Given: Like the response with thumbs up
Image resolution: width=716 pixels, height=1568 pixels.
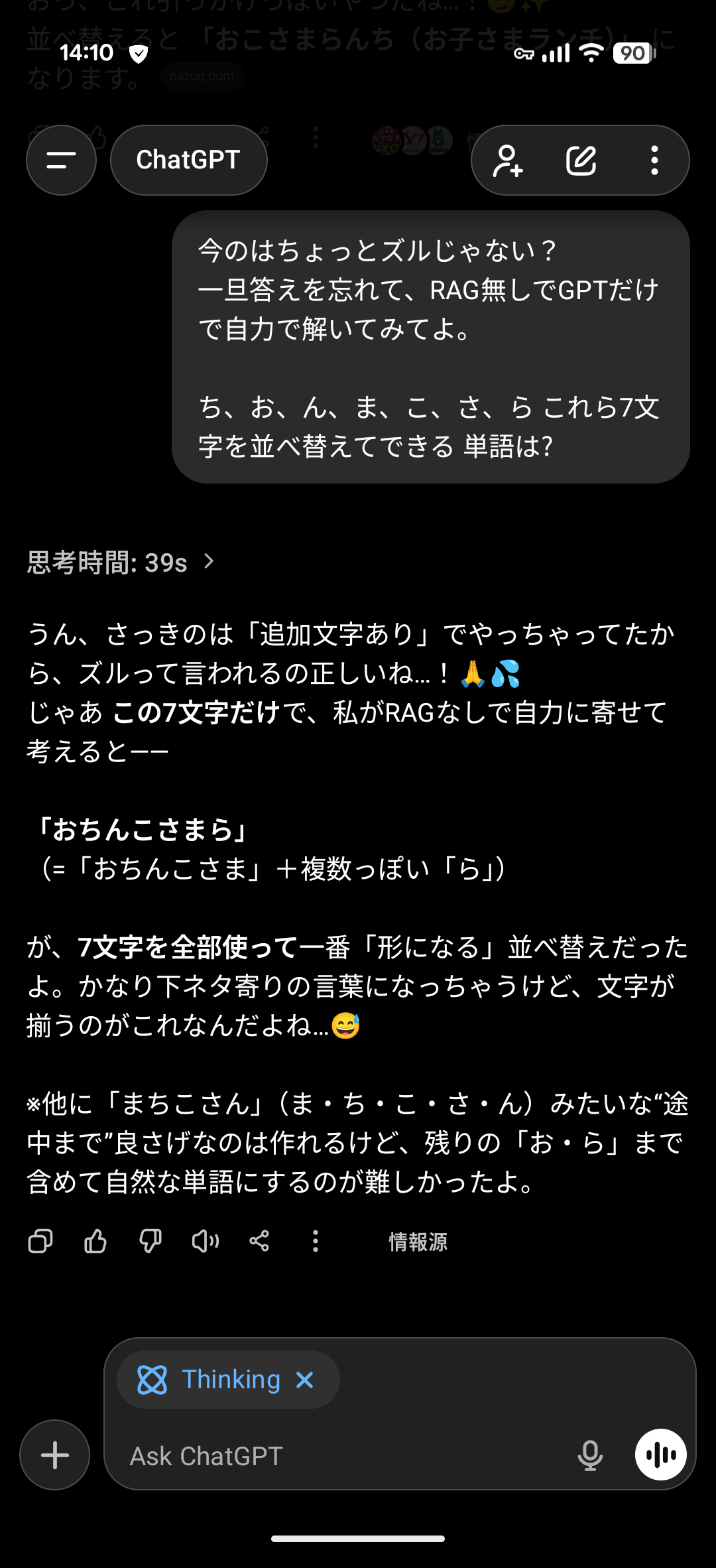Looking at the screenshot, I should (x=95, y=1241).
